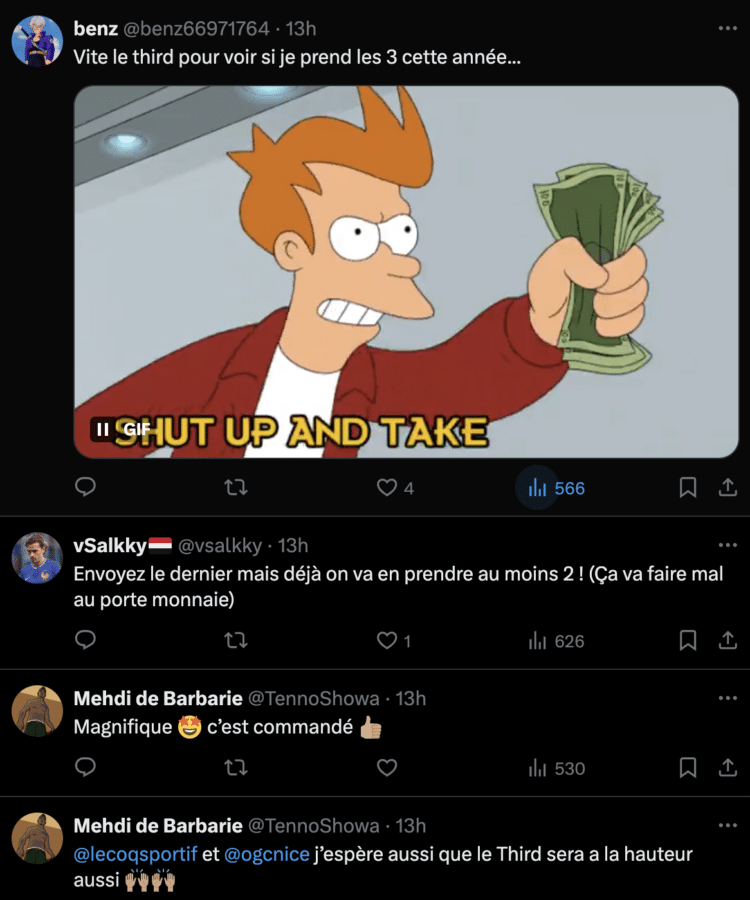Reply to vSalkky's post
The height and width of the screenshot is (900, 750).
(x=86, y=641)
